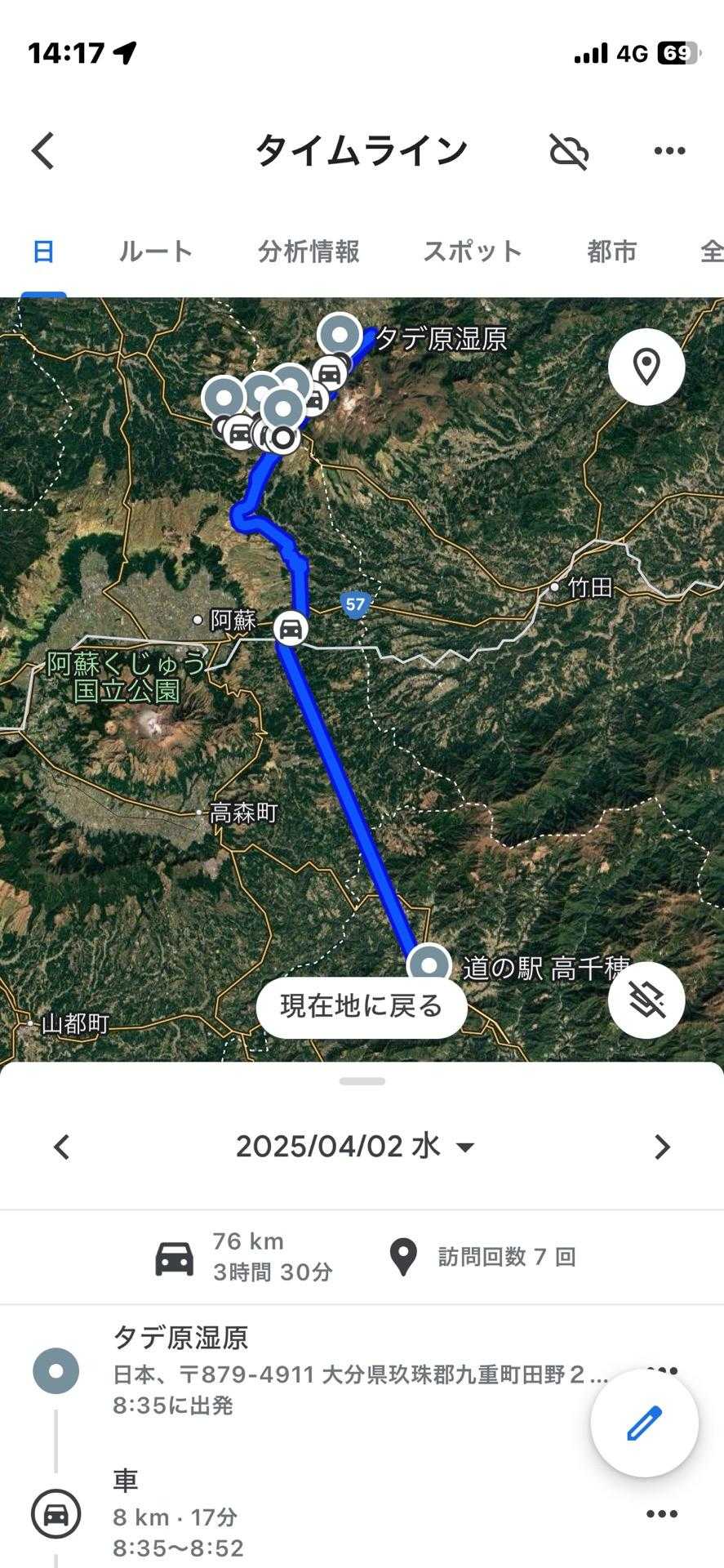This screenshot has height=1568, width=724.
Task: Switch to the ルート tab
Action: (155, 252)
